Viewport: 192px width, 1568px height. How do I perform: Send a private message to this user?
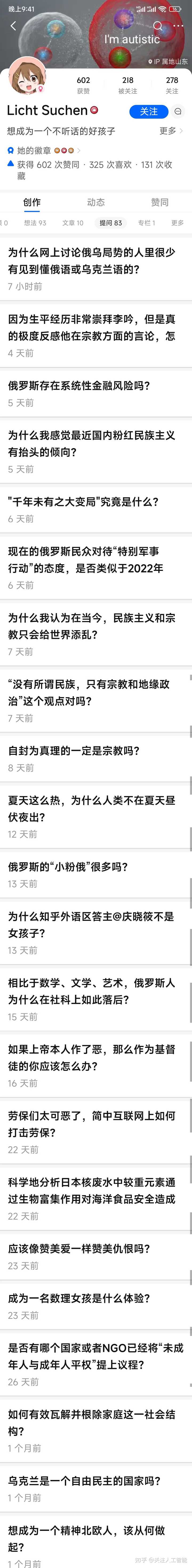pos(178,112)
